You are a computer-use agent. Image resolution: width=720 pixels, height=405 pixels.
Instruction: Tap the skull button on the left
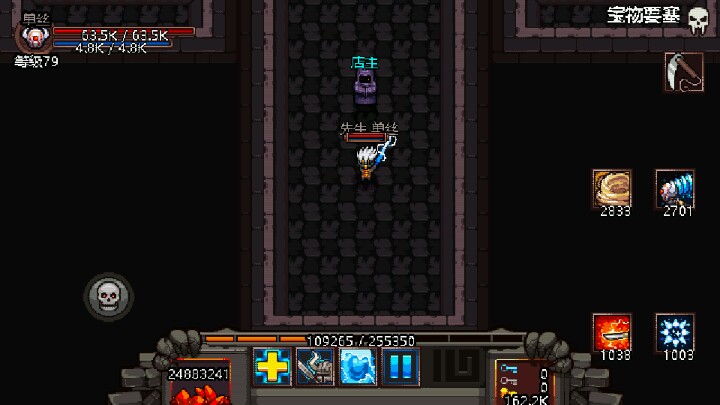pyautogui.click(x=108, y=296)
